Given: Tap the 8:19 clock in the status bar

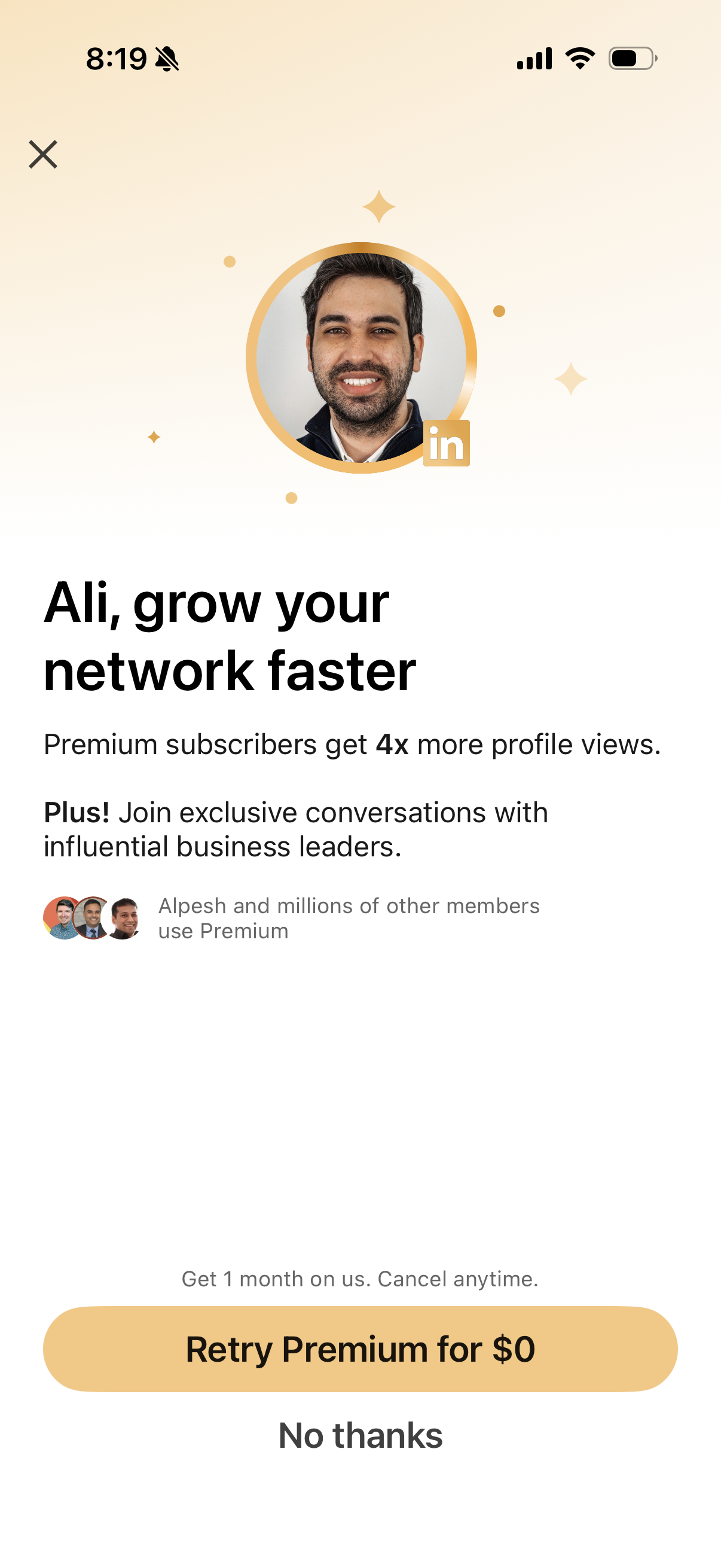Looking at the screenshot, I should [x=118, y=58].
